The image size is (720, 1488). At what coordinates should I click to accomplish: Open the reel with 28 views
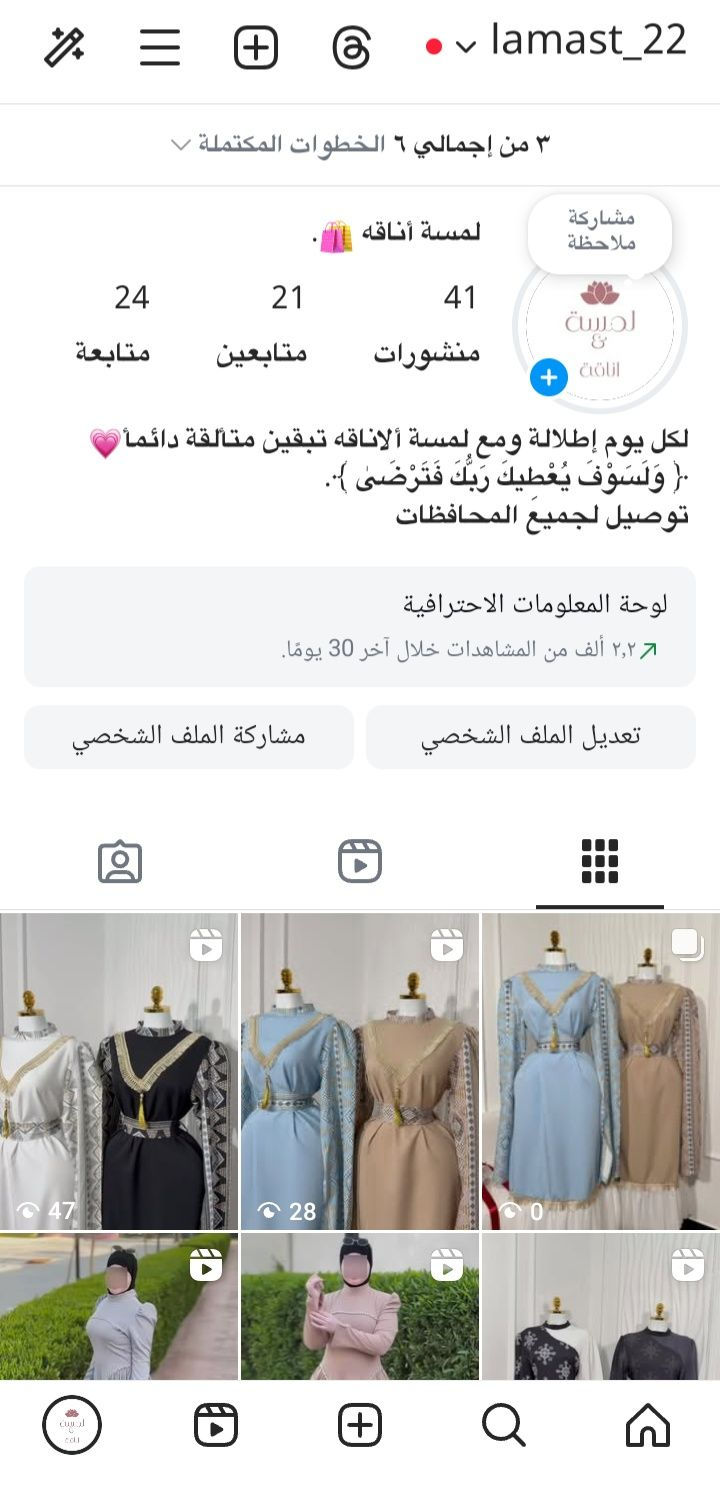[360, 1070]
